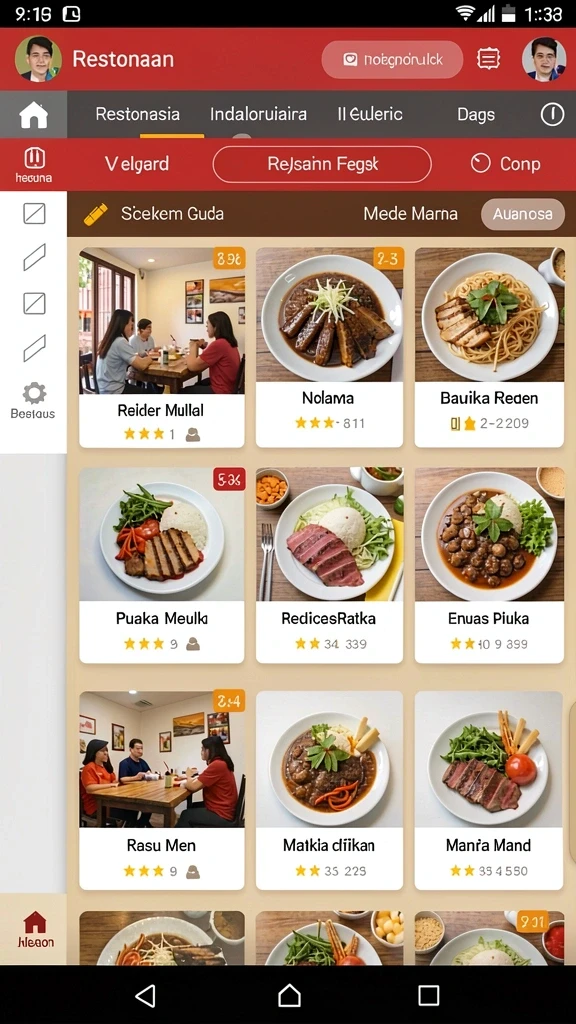The width and height of the screenshot is (576, 1024).
Task: Select the Dags tab
Action: click(x=475, y=115)
